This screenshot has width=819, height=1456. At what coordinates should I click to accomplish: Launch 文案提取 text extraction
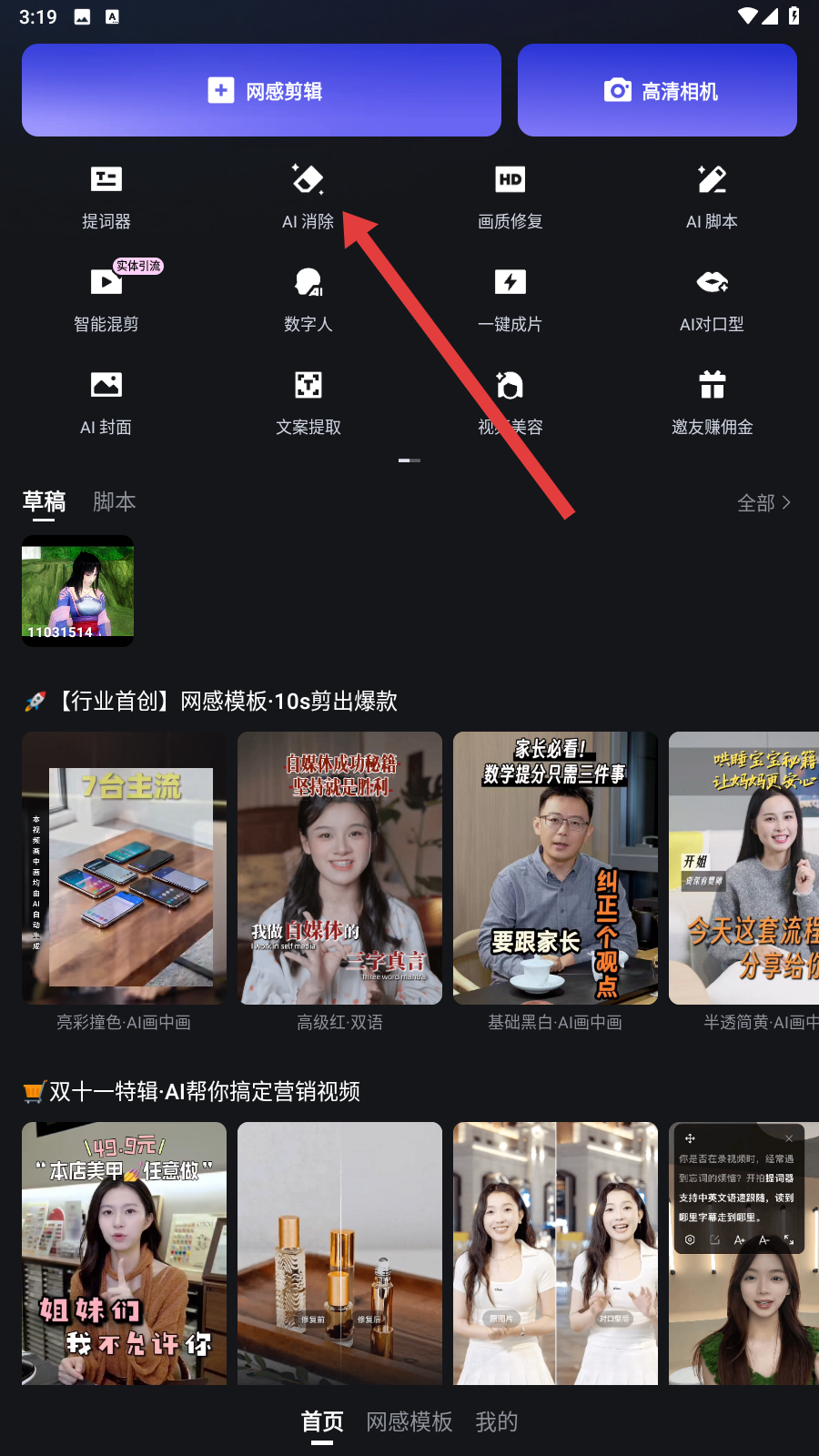pyautogui.click(x=308, y=401)
